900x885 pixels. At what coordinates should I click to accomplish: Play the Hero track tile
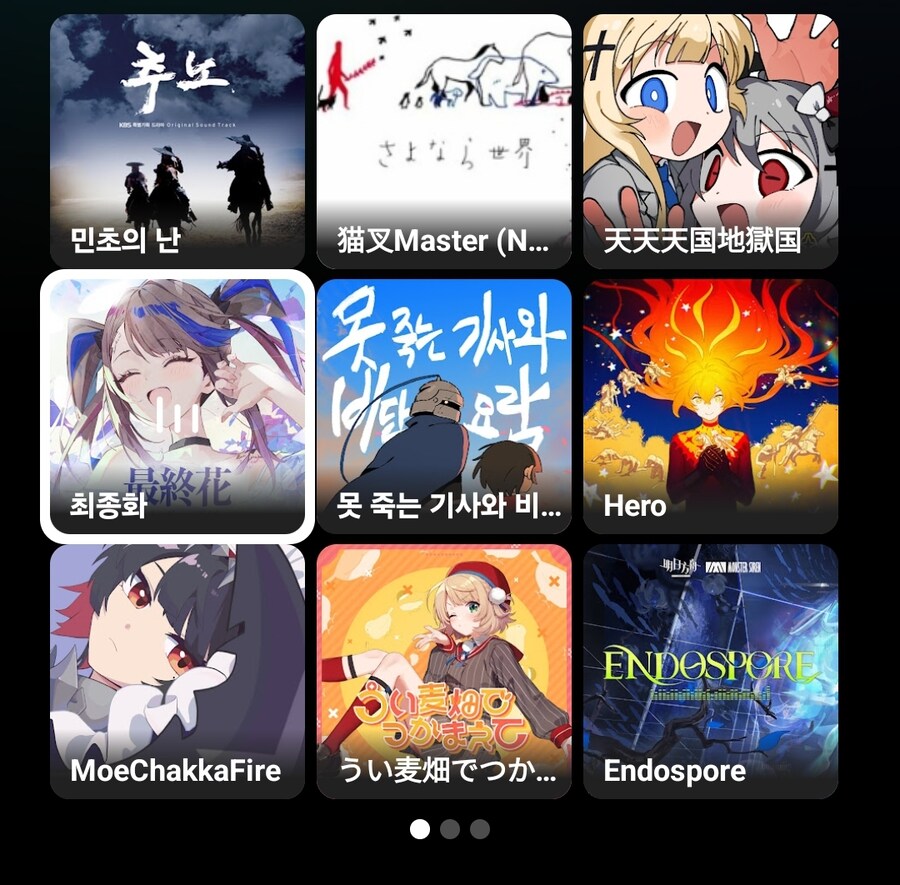click(x=710, y=406)
